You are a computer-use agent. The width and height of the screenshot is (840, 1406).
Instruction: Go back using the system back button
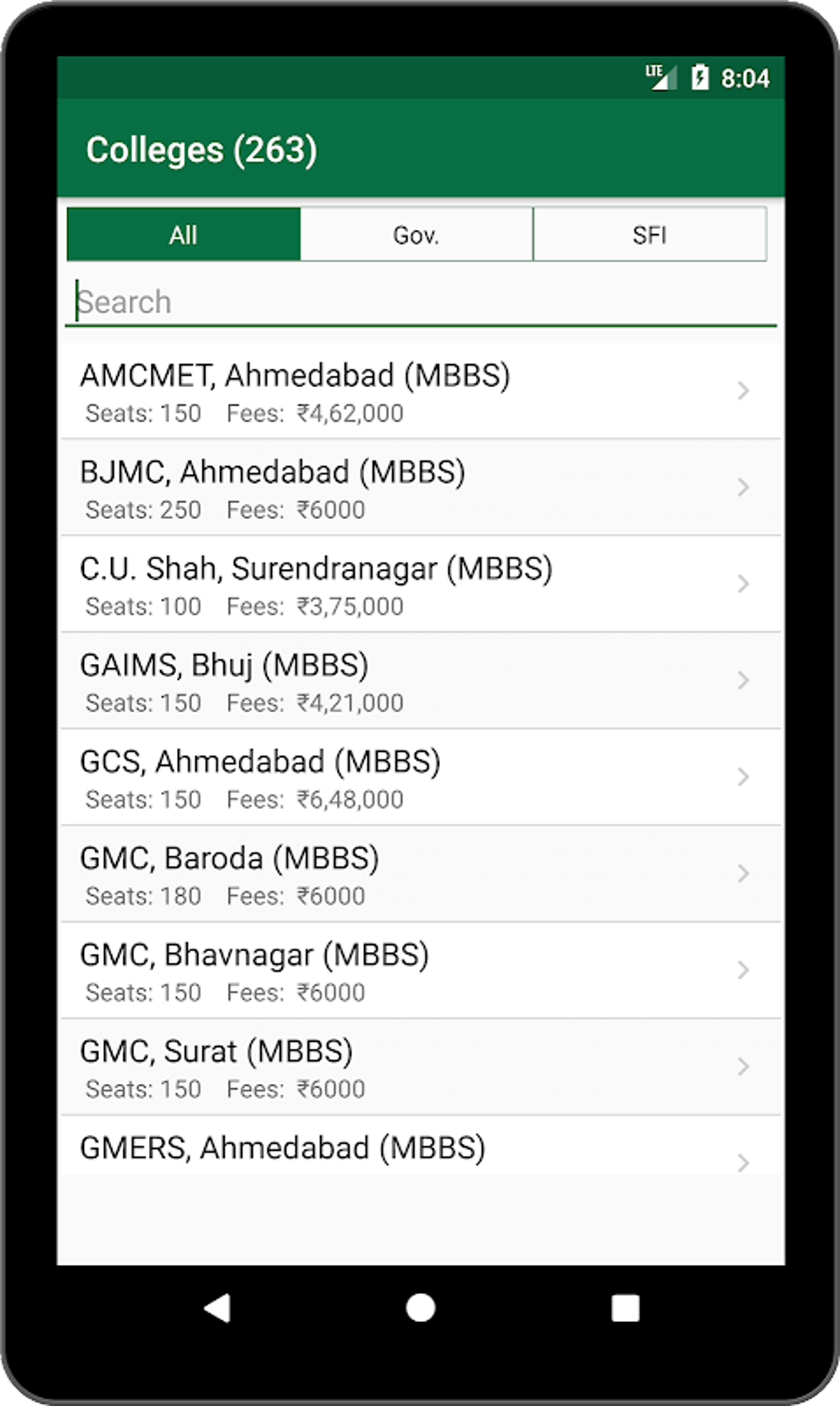(x=217, y=1308)
